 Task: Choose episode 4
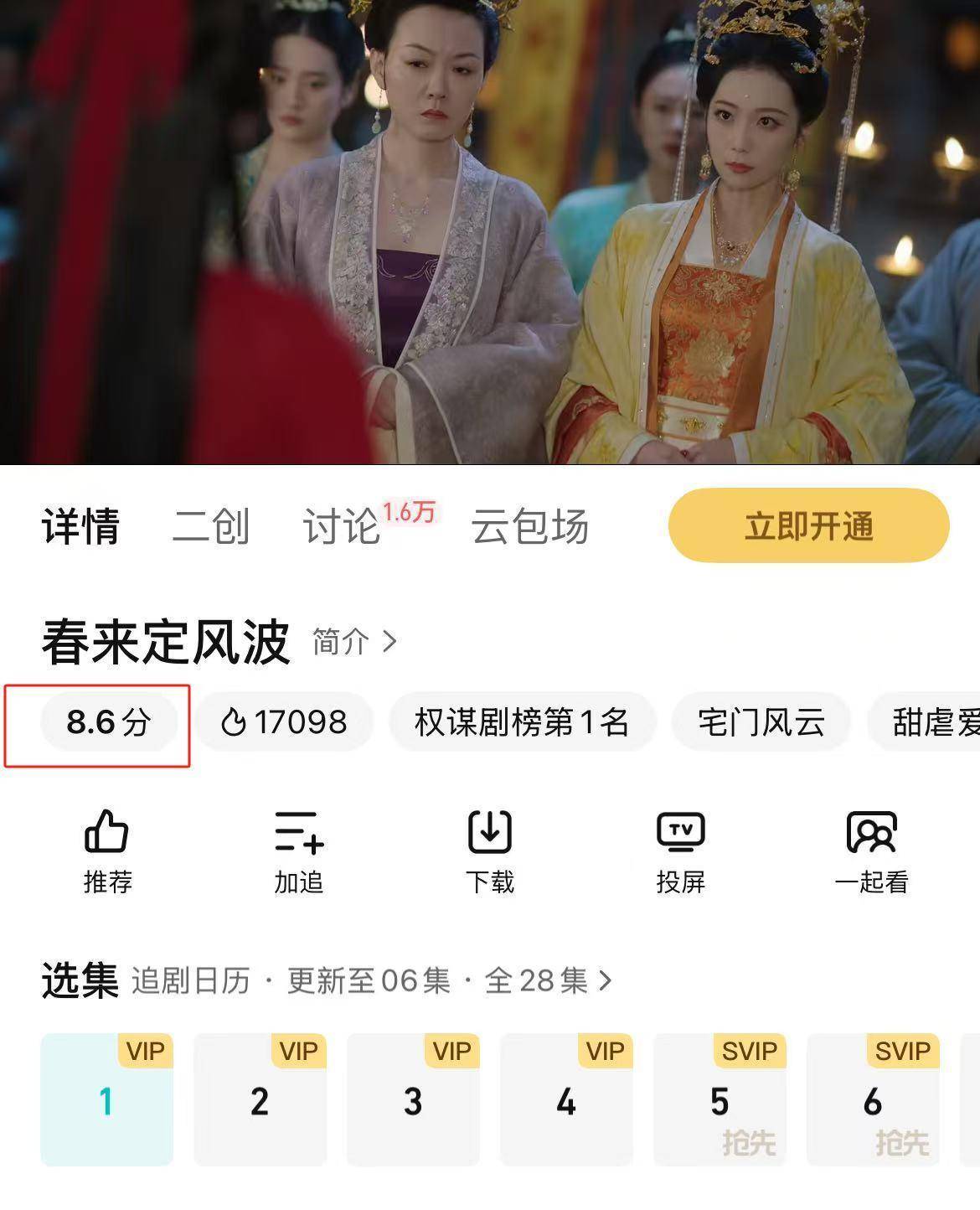coord(566,1100)
